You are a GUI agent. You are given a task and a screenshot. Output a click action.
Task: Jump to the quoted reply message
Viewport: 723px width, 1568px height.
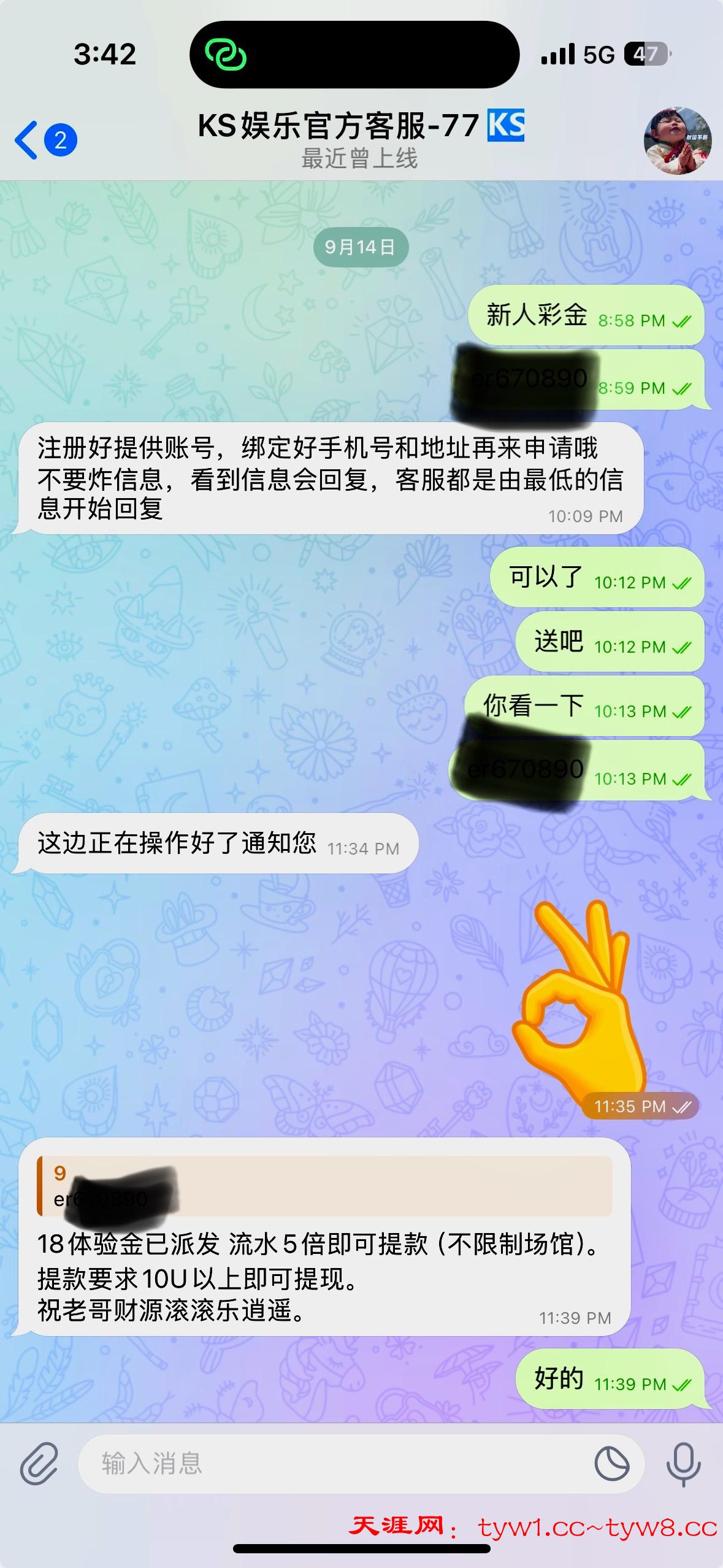(x=325, y=1186)
